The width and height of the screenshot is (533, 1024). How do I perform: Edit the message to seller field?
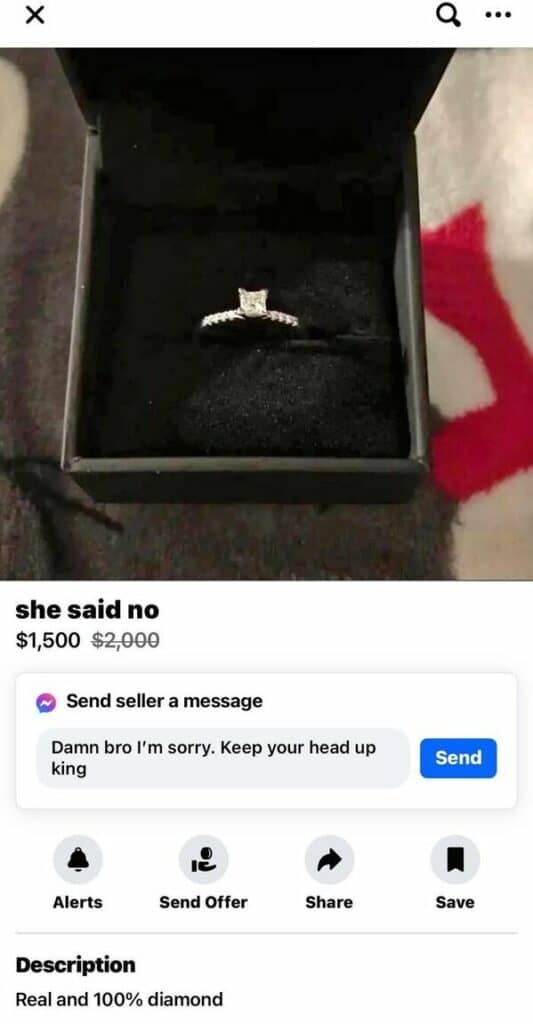(x=223, y=758)
